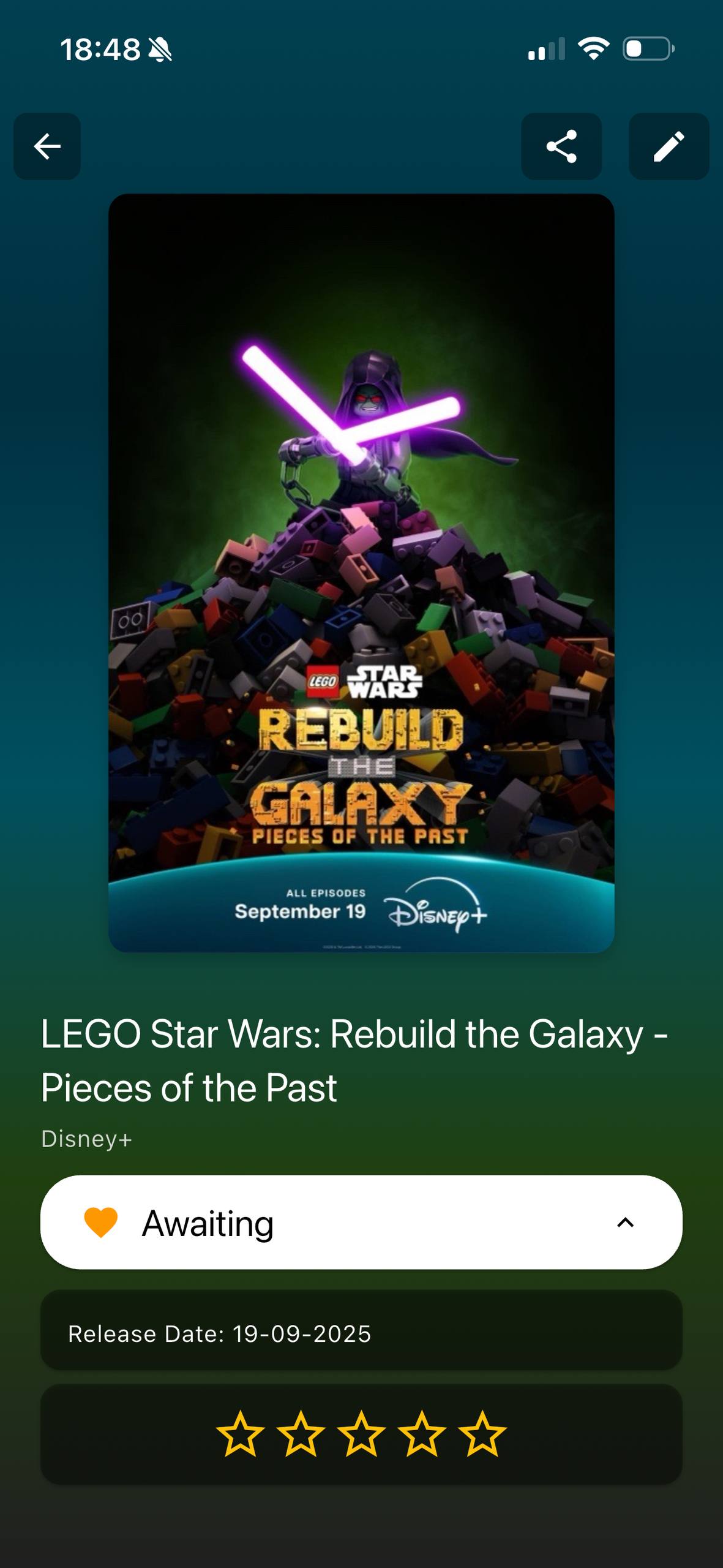Give a five-star rating
Image resolution: width=723 pixels, height=1568 pixels.
click(482, 1434)
